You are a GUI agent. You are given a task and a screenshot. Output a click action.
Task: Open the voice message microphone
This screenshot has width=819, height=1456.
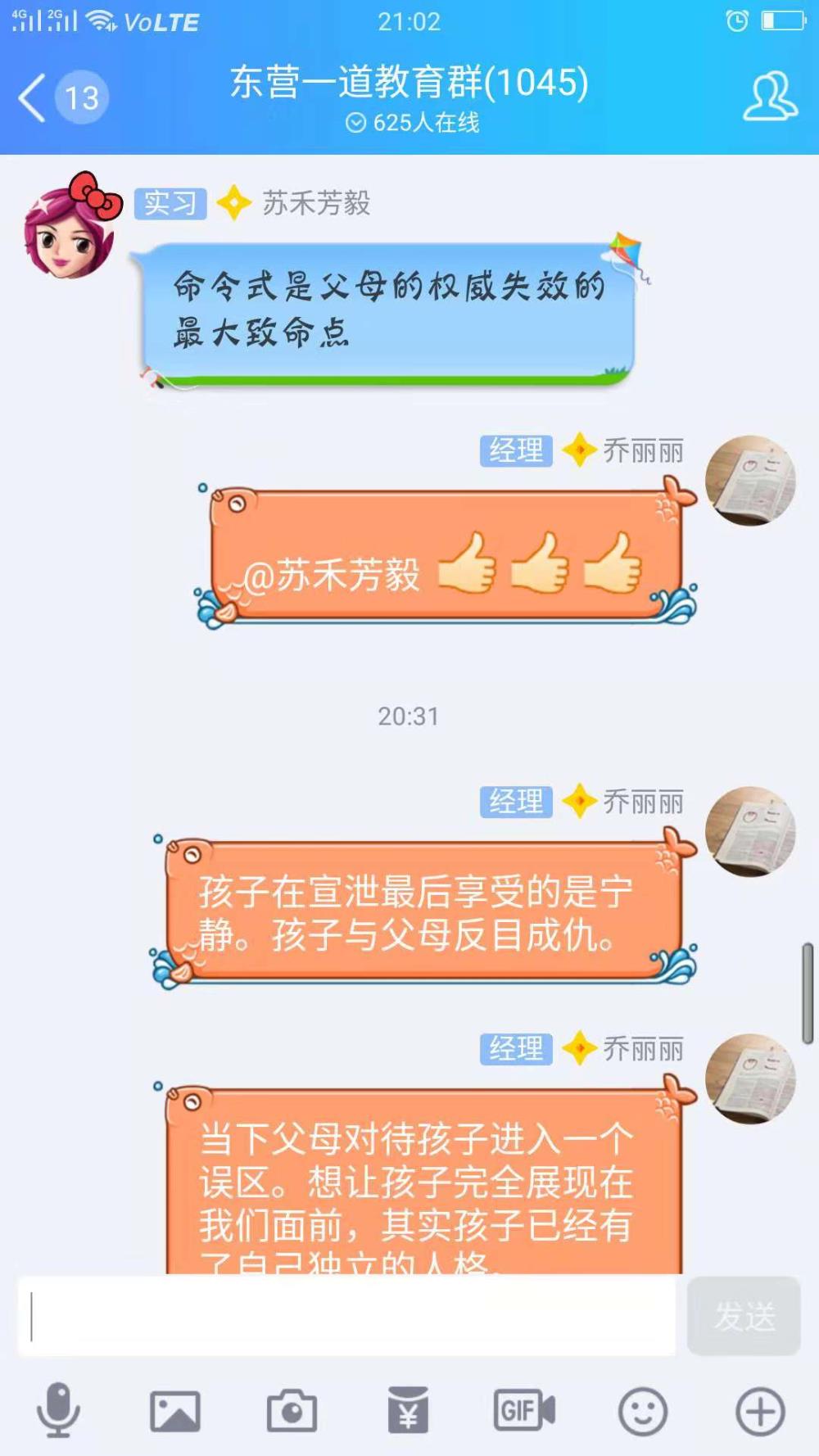tap(58, 1410)
